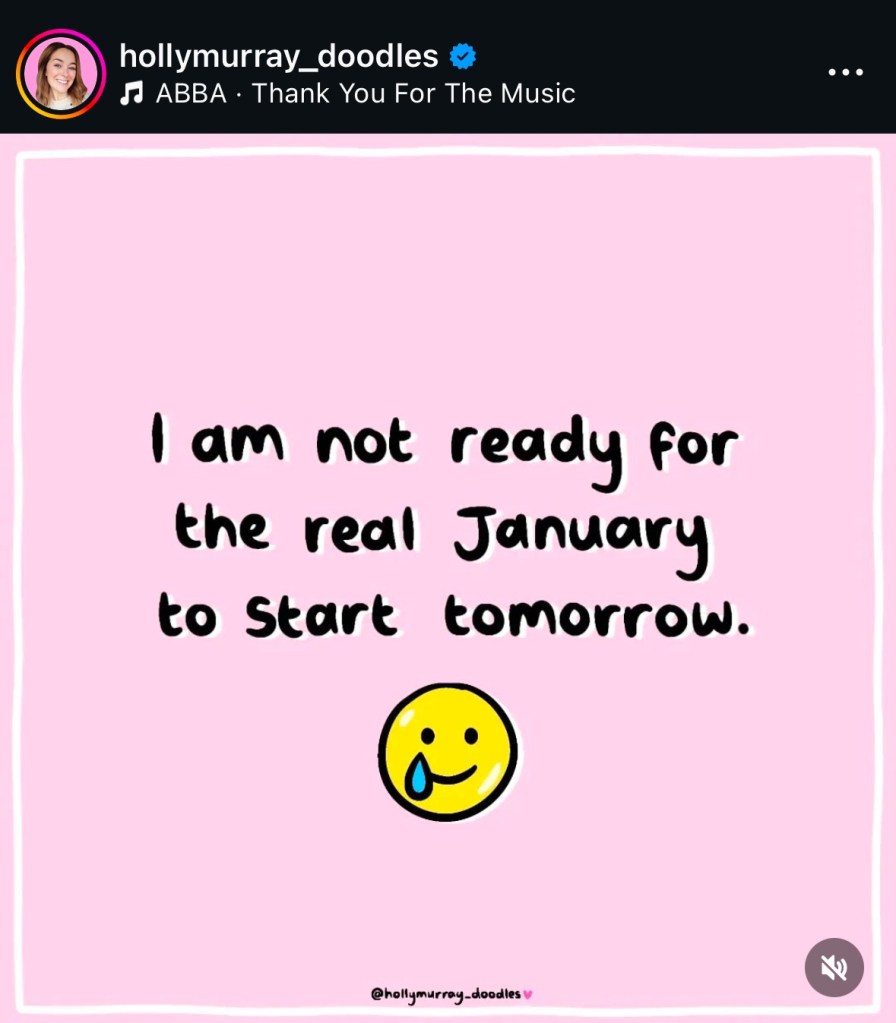This screenshot has height=1023, width=896.
Task: Open hollymurray_doodles profile picture story
Action: coord(61,74)
